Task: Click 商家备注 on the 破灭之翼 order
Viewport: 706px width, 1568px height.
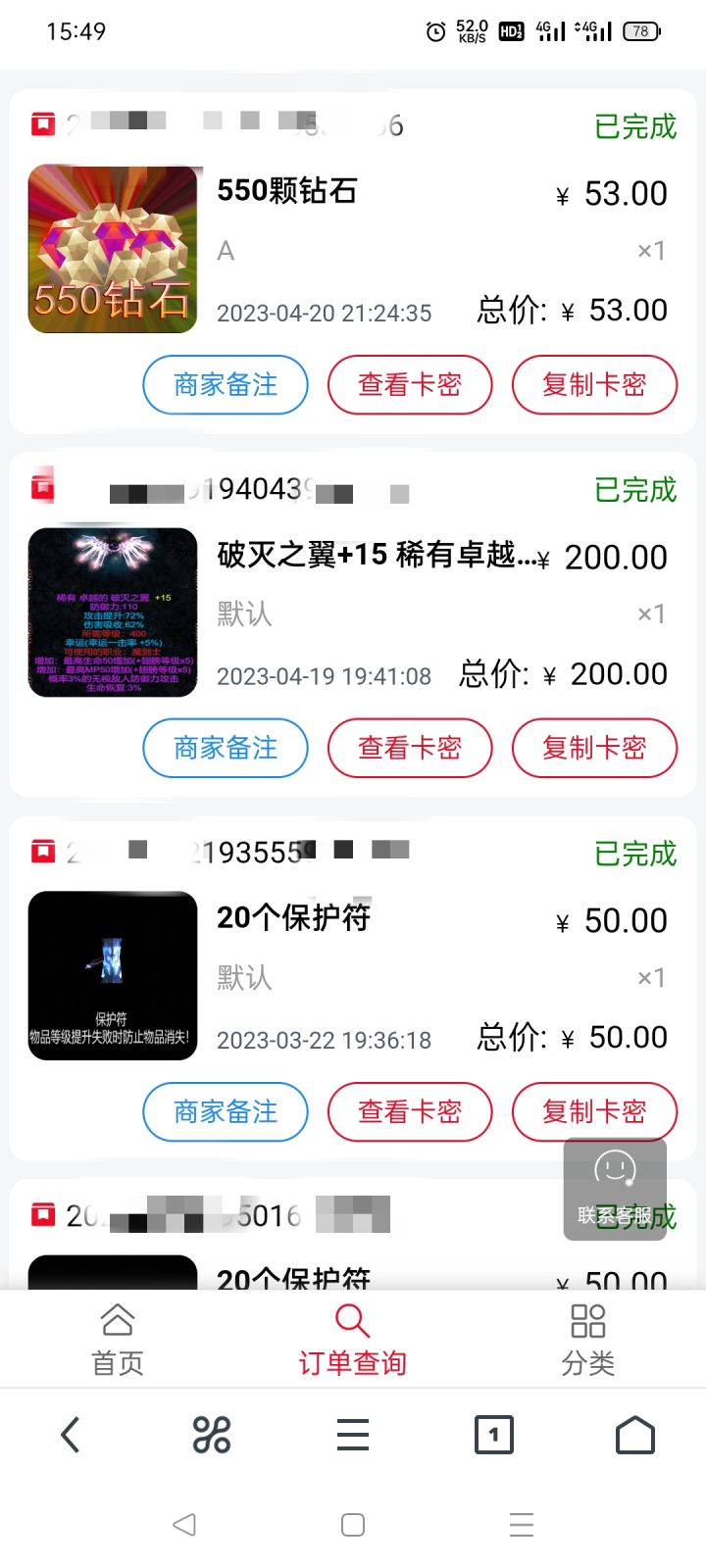Action: pyautogui.click(x=225, y=748)
